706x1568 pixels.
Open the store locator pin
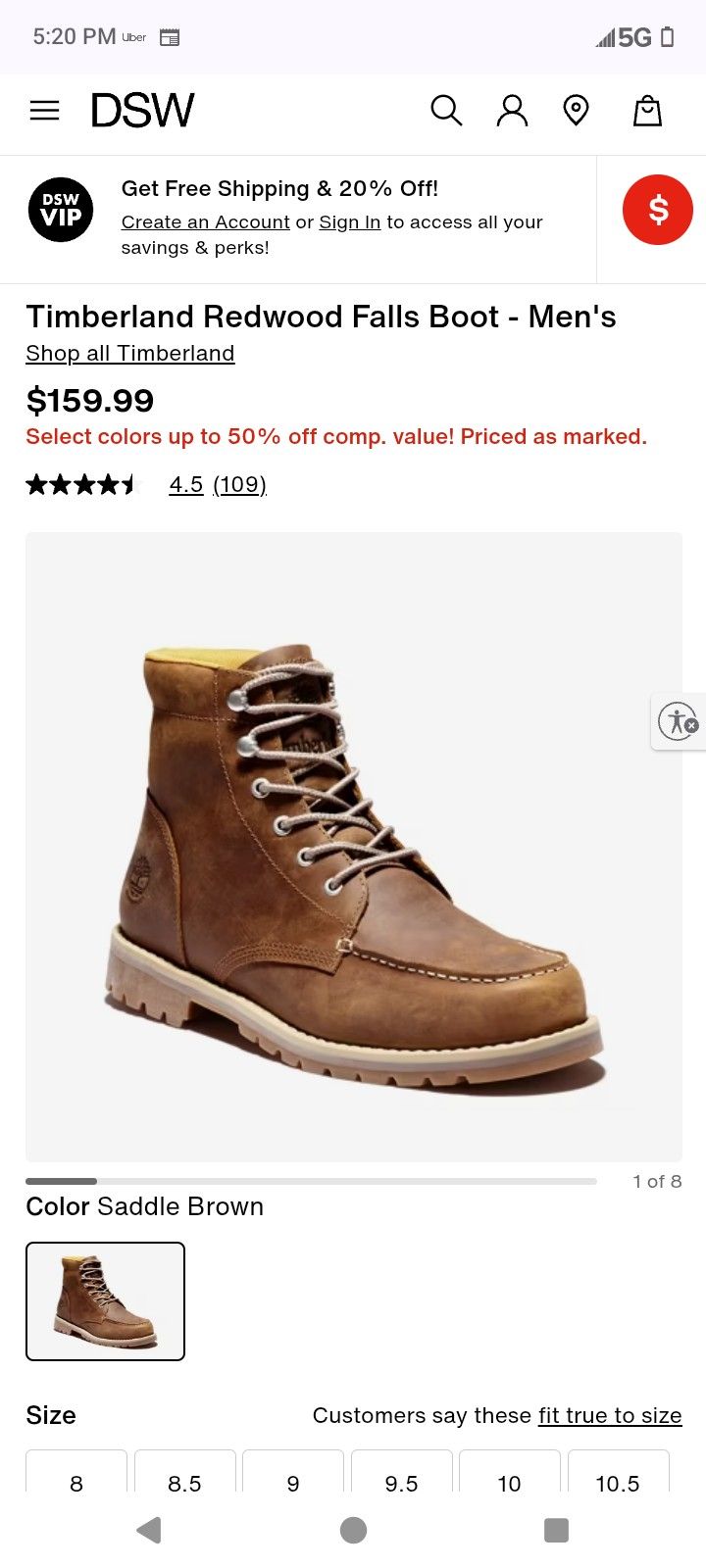pos(577,111)
